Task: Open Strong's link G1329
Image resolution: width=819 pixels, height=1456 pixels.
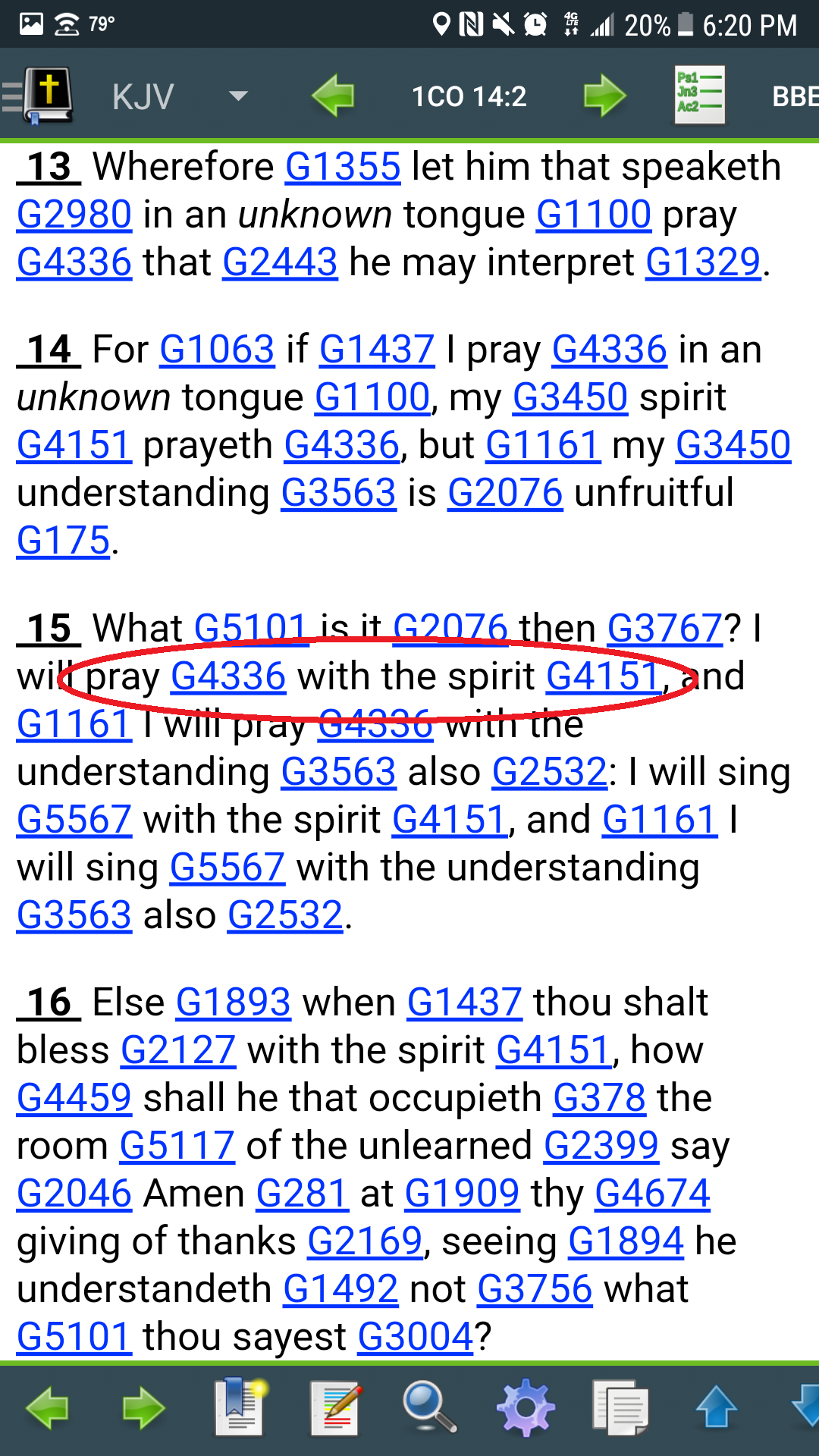Action: click(703, 262)
